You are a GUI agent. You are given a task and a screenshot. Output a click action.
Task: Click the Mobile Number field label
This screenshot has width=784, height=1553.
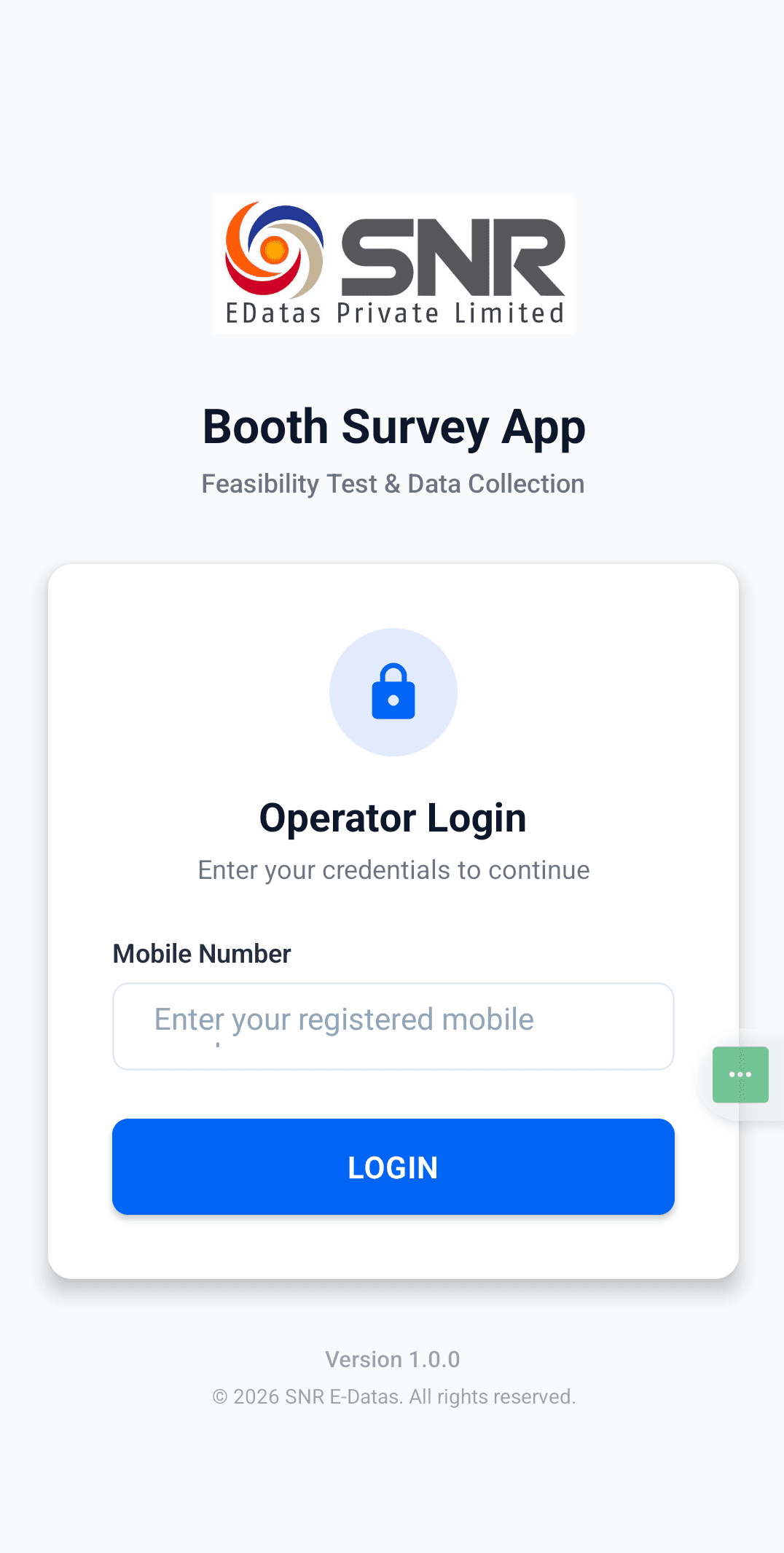200,953
